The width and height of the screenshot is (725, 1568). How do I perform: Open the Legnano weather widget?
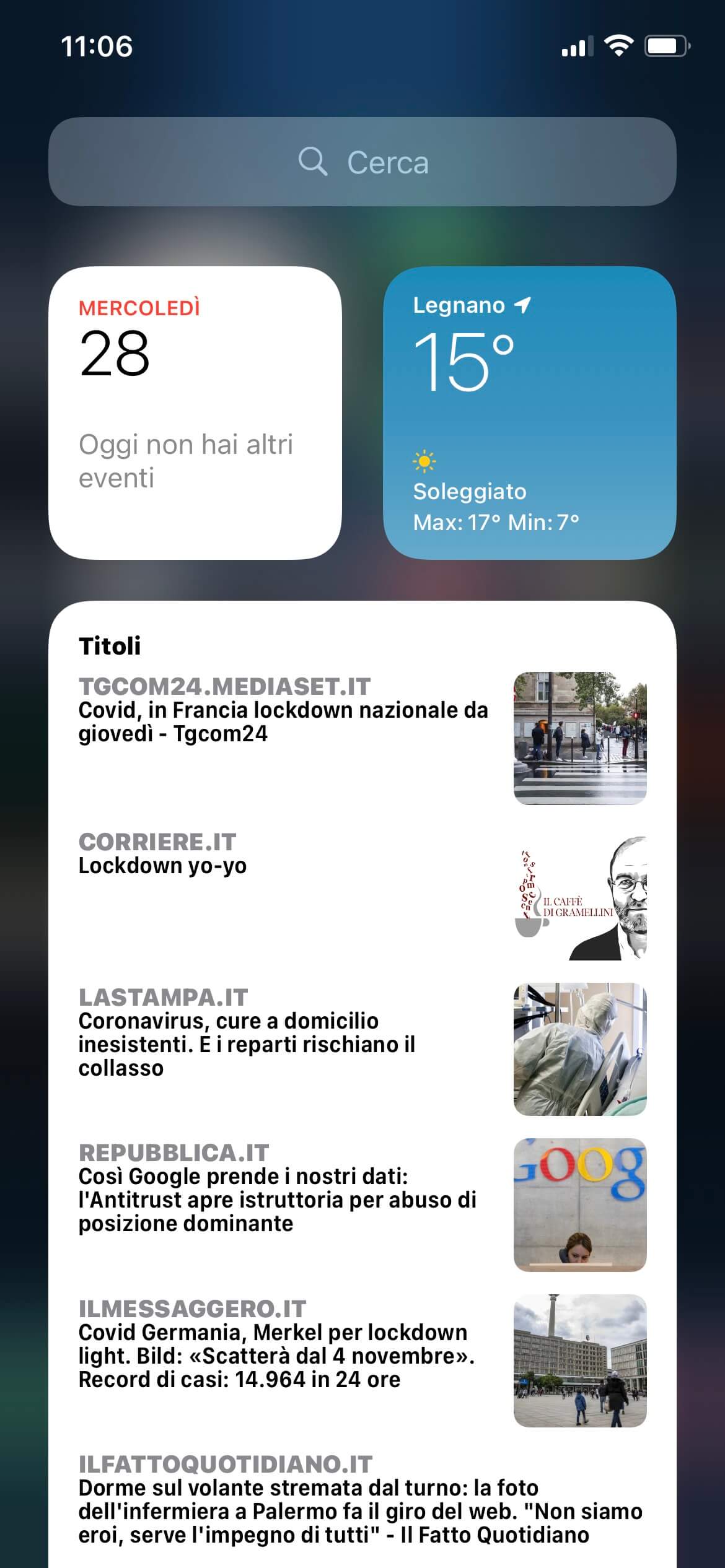[x=529, y=413]
